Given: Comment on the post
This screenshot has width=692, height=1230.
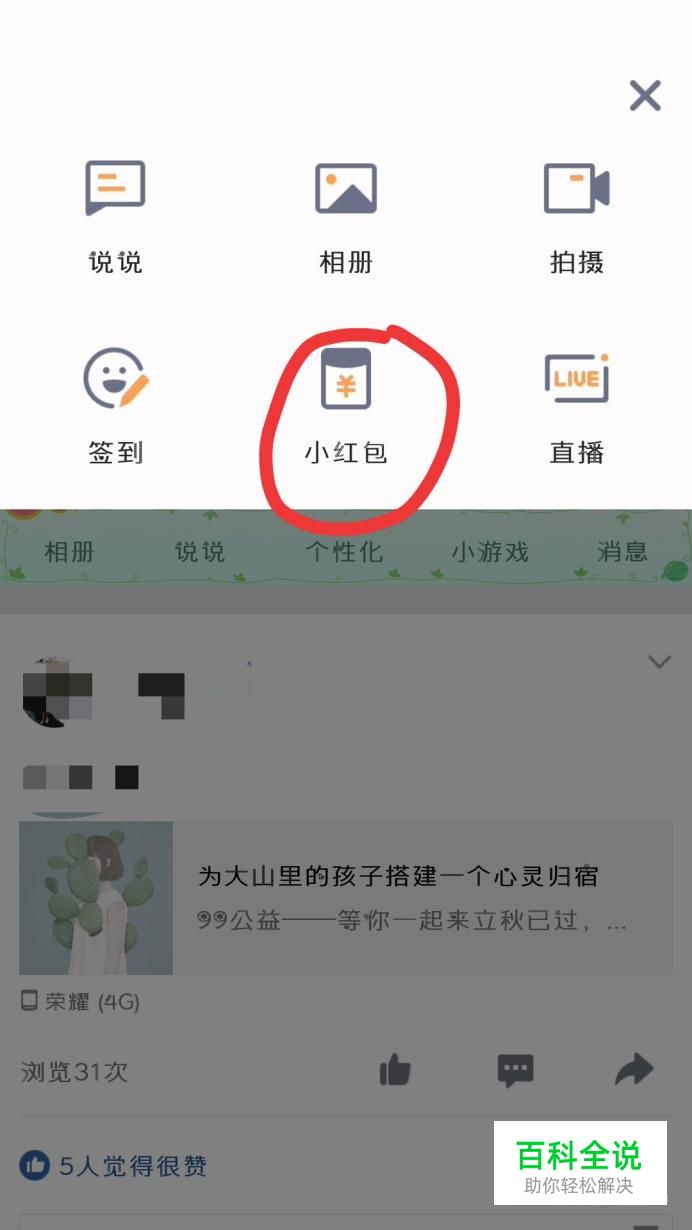Looking at the screenshot, I should [x=515, y=1071].
